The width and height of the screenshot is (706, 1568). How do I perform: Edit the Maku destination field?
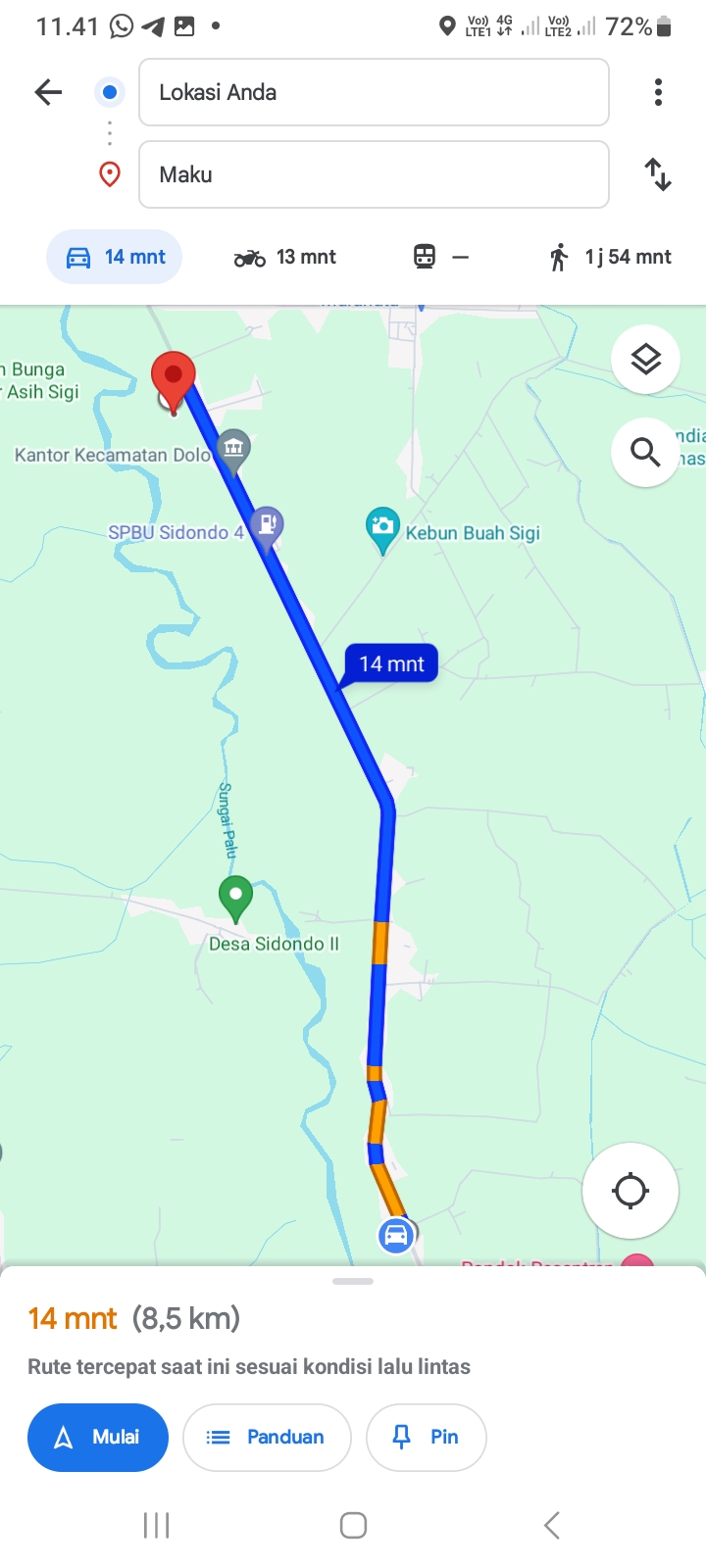pyautogui.click(x=374, y=174)
